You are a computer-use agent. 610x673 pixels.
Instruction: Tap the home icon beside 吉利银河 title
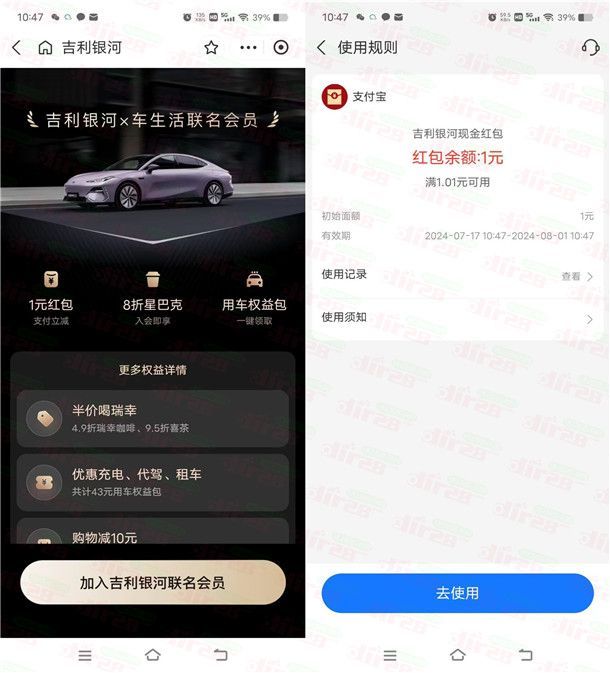[x=45, y=47]
